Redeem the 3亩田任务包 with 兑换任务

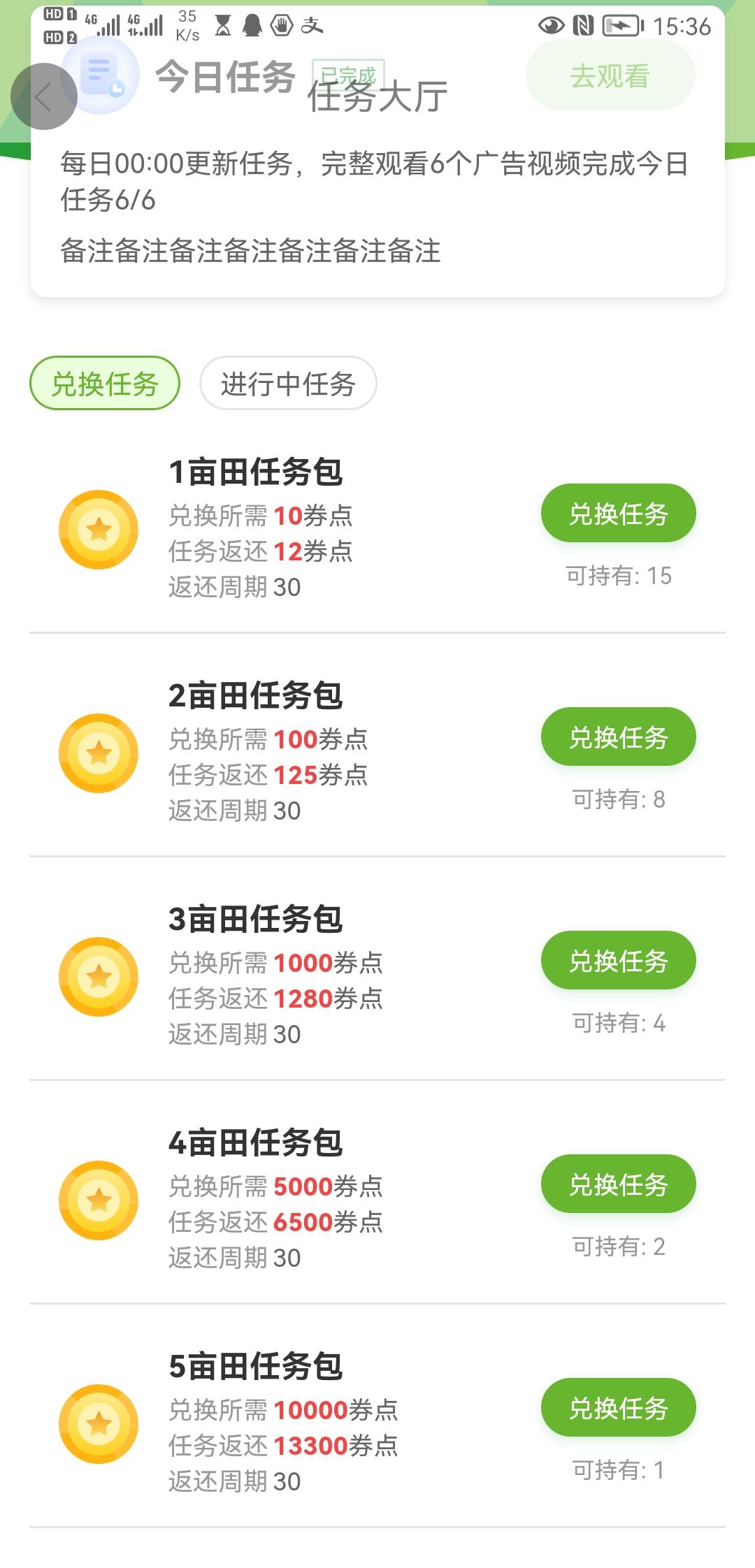pyautogui.click(x=618, y=960)
